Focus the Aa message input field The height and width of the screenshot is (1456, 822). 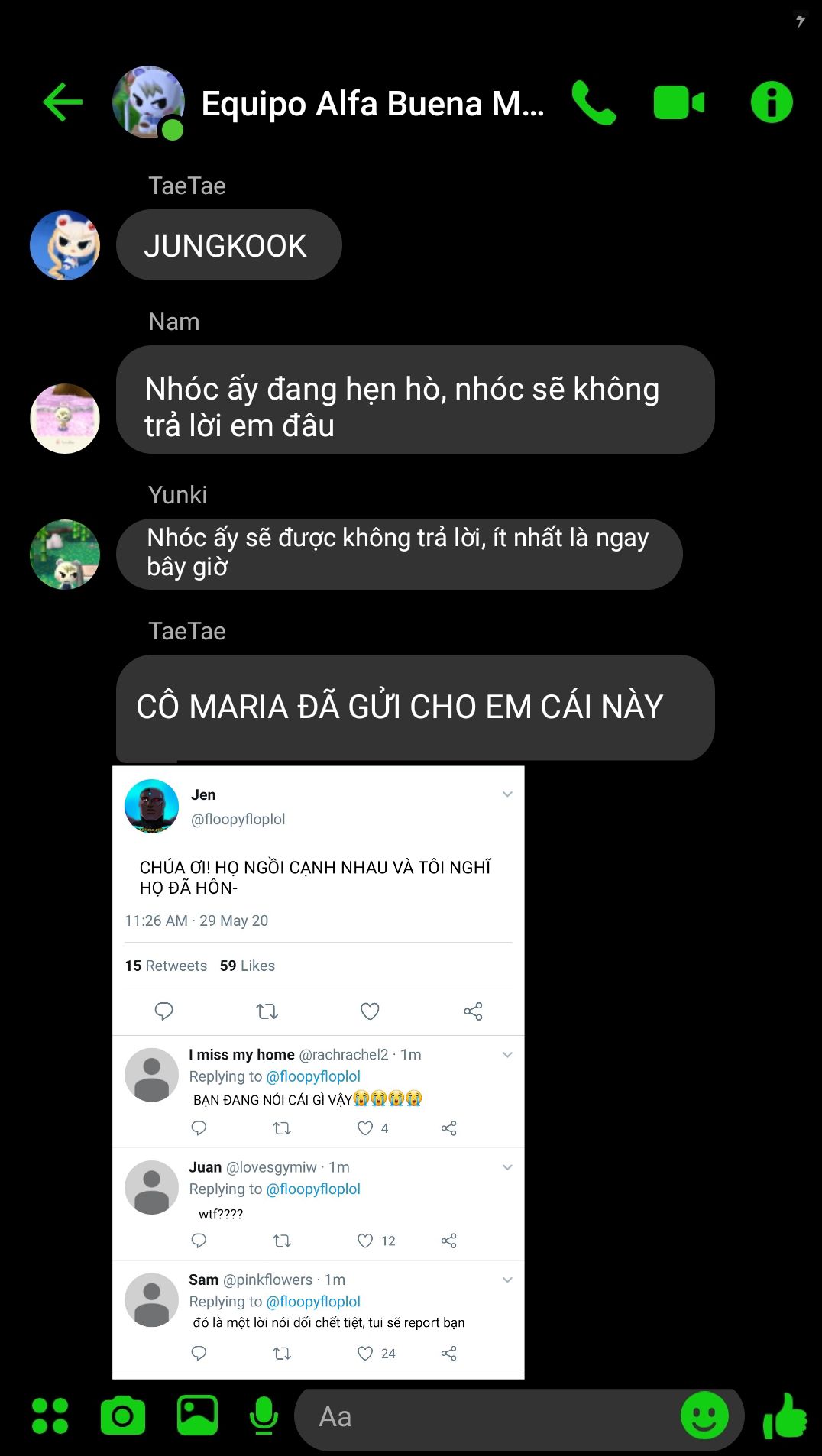(x=489, y=1417)
